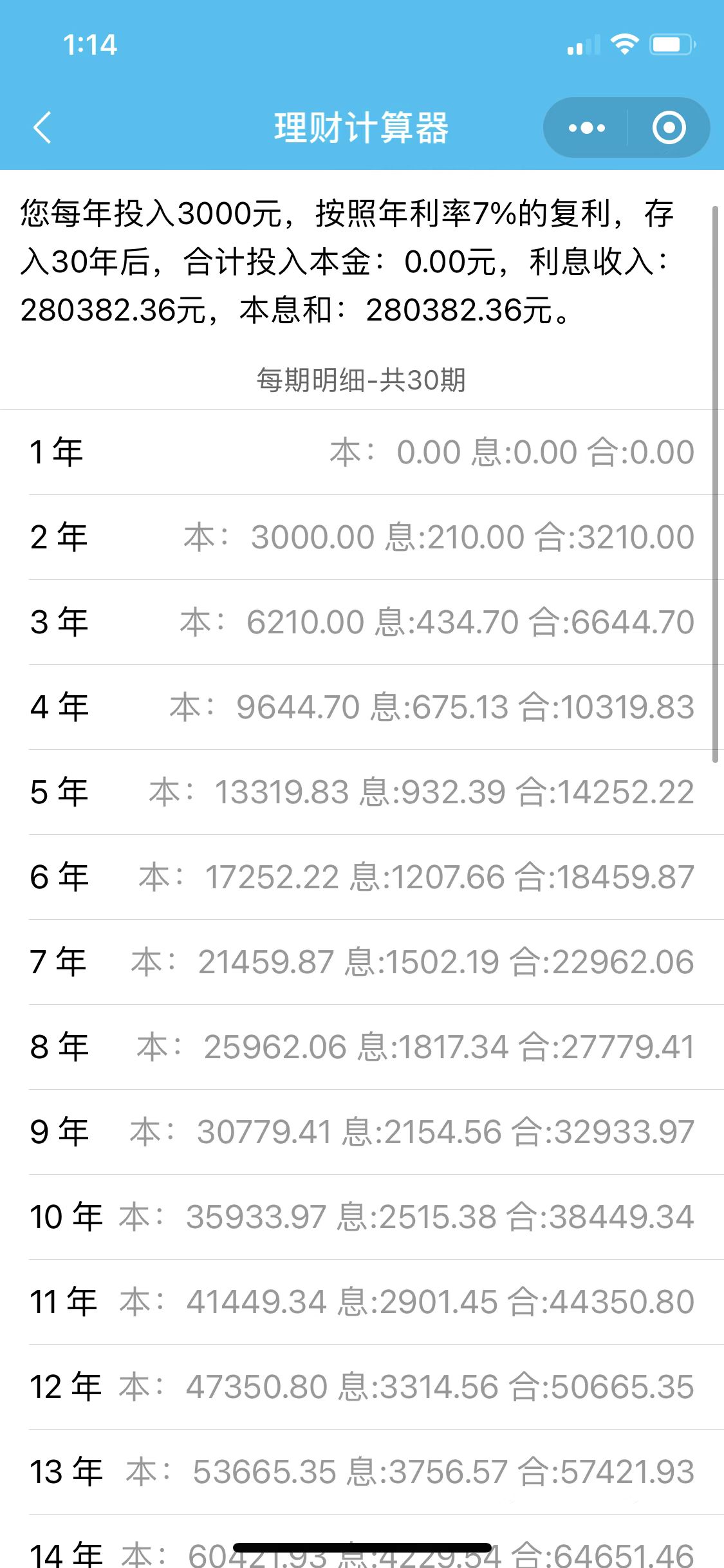Screen dimensions: 724x1568
Task: Go back from 理财计算器 page
Action: click(x=42, y=127)
